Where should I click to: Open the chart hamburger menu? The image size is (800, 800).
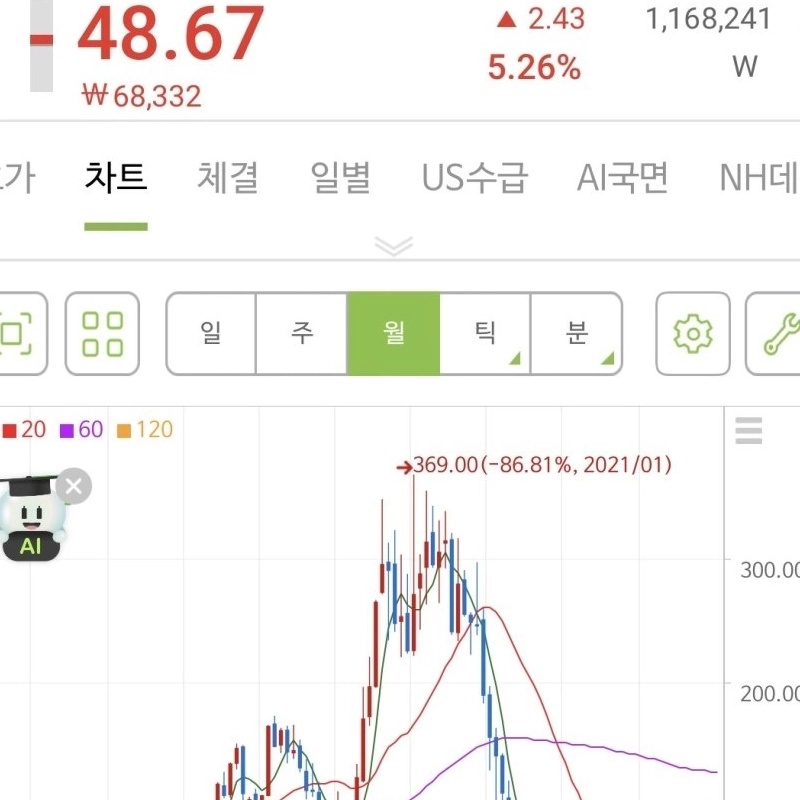748,431
